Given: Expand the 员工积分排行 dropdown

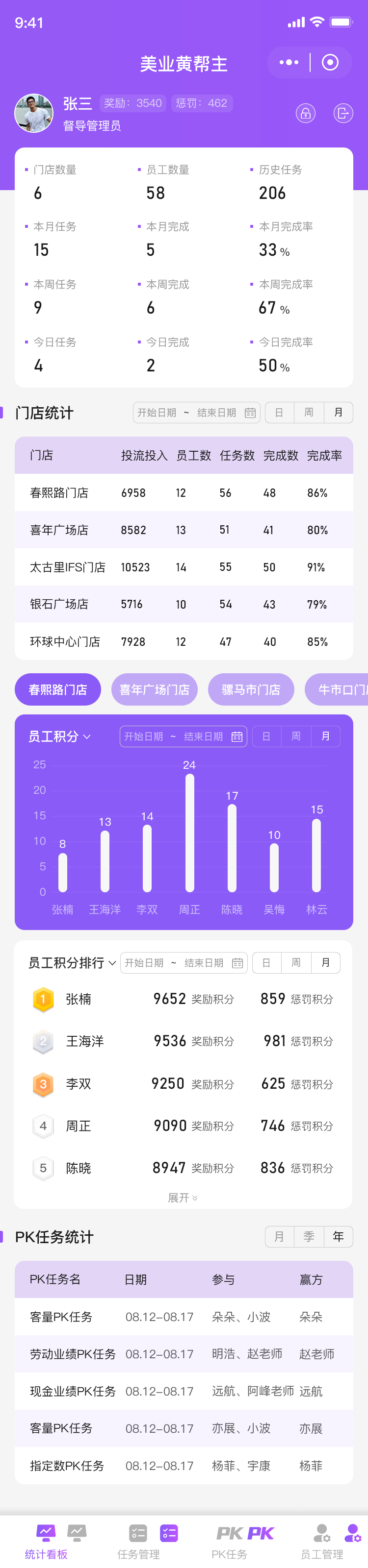Looking at the screenshot, I should pyautogui.click(x=72, y=963).
